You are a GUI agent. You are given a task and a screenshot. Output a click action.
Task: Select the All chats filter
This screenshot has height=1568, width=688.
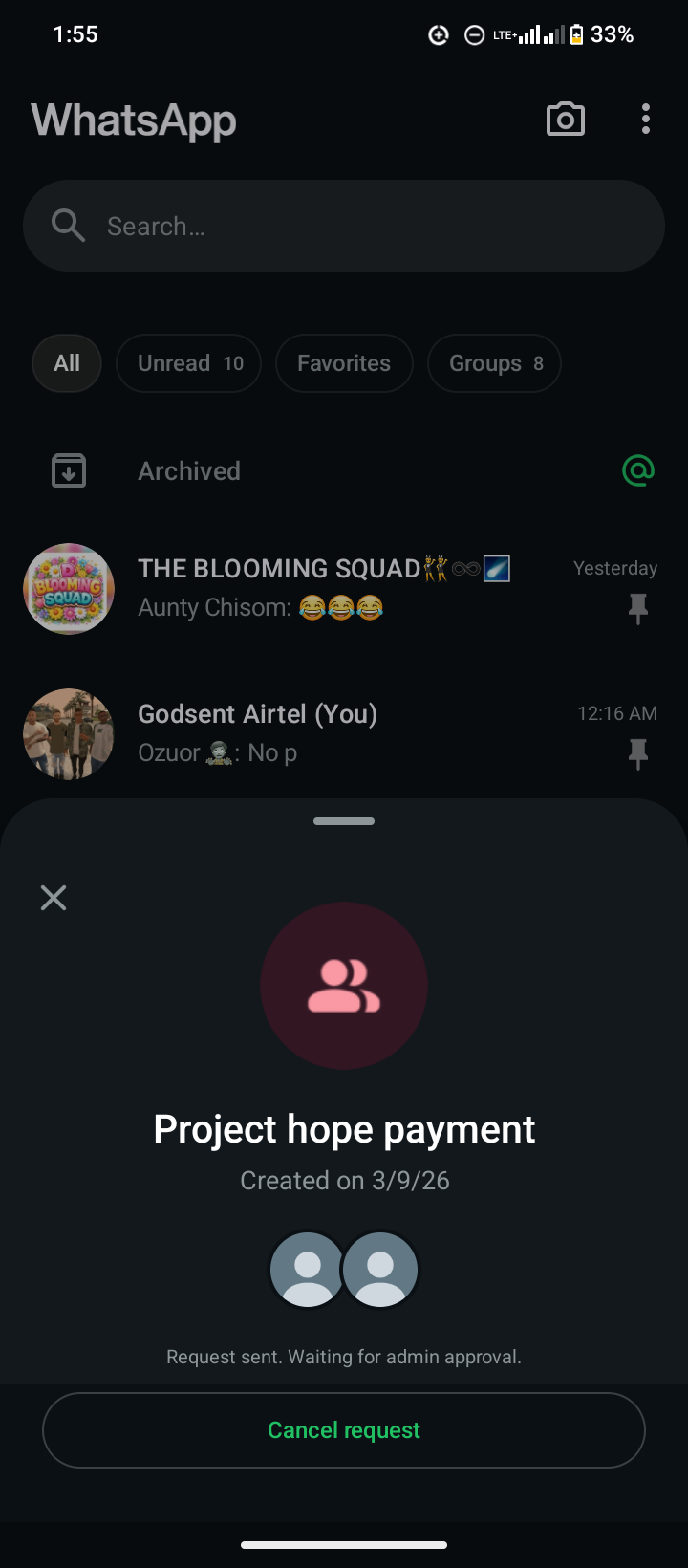(67, 363)
